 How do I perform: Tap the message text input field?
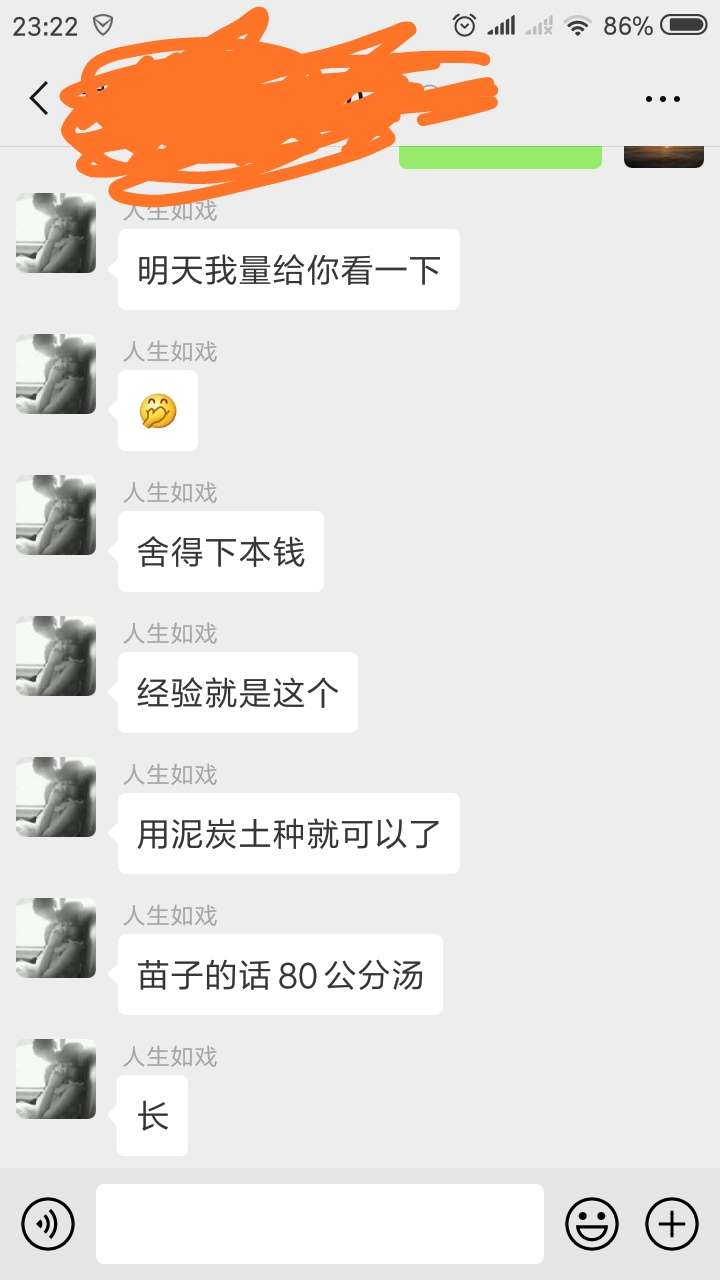pos(320,1223)
